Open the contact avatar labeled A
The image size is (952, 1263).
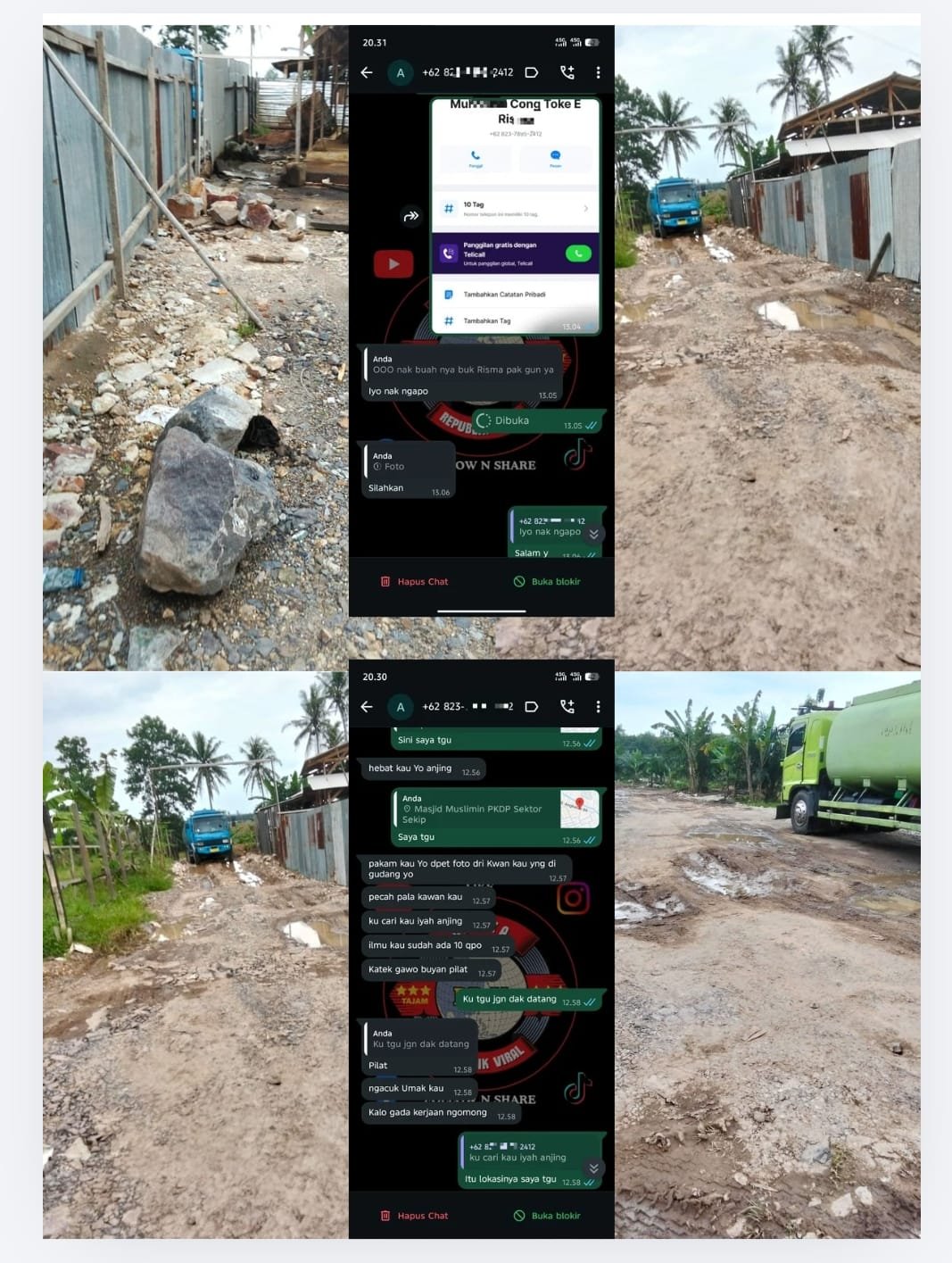click(399, 72)
